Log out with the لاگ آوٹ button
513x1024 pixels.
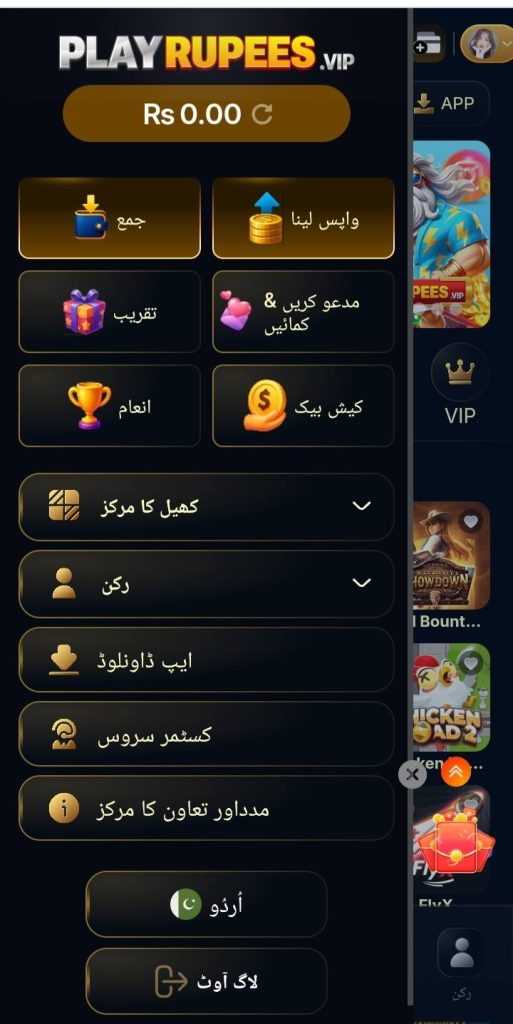[206, 981]
